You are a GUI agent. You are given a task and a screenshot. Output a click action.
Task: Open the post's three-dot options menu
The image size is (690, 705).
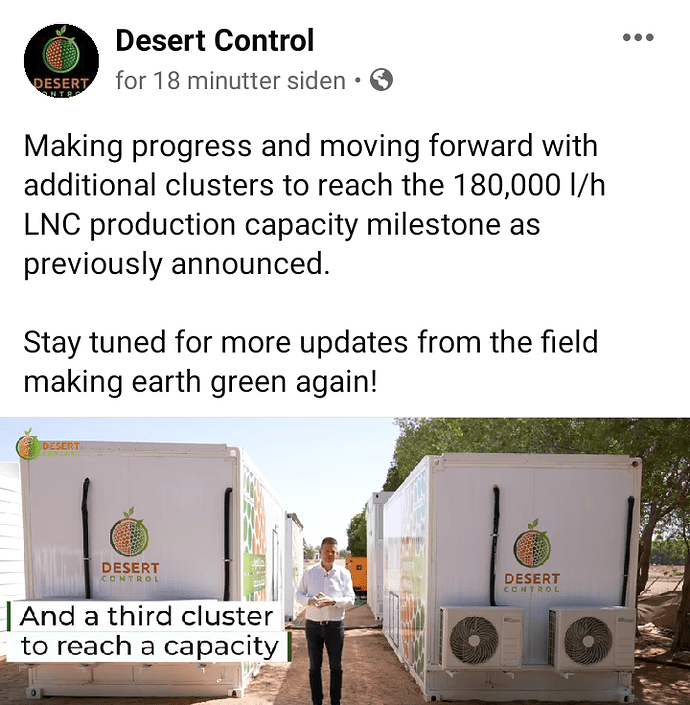click(637, 38)
